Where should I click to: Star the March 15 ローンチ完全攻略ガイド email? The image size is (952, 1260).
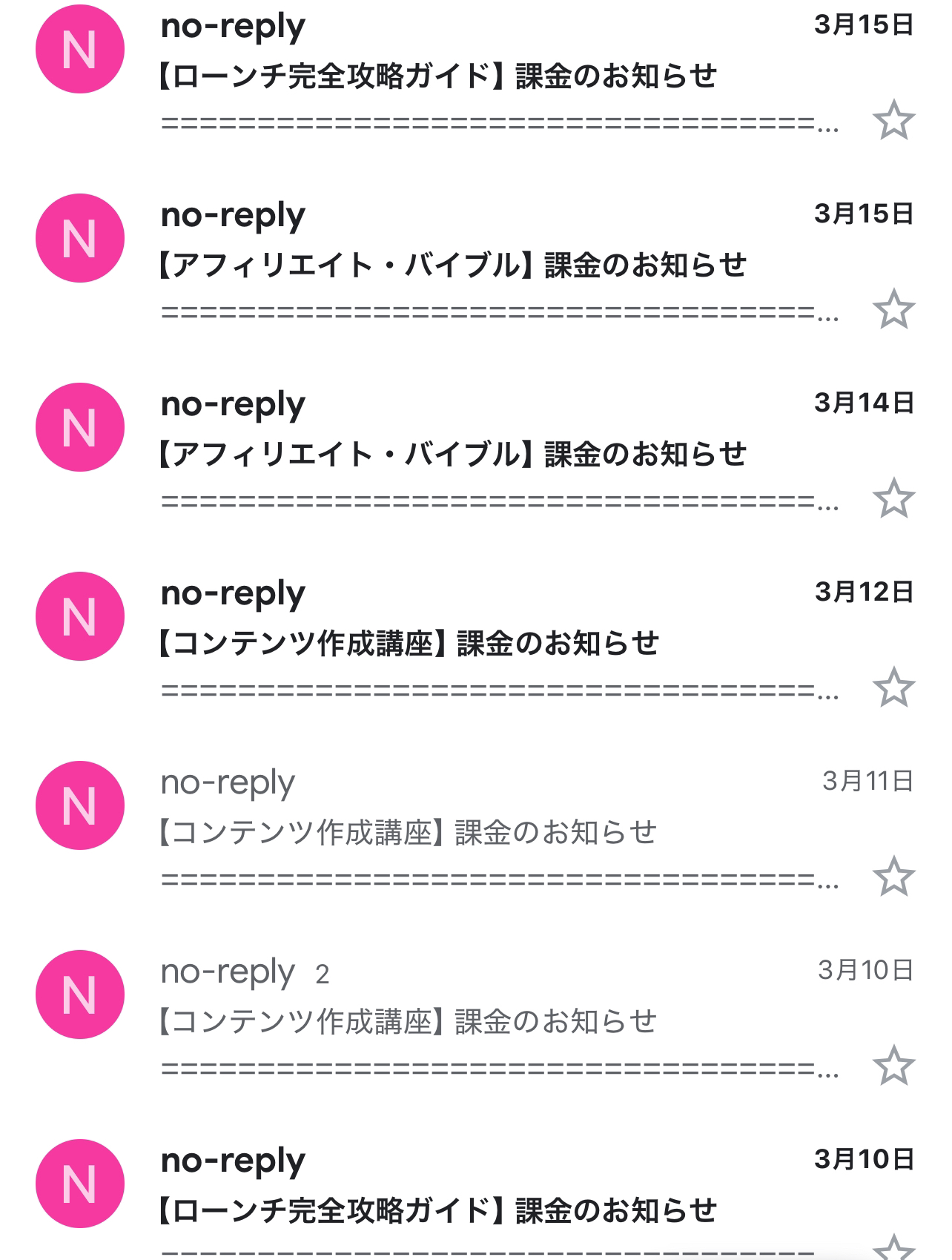pyautogui.click(x=893, y=120)
